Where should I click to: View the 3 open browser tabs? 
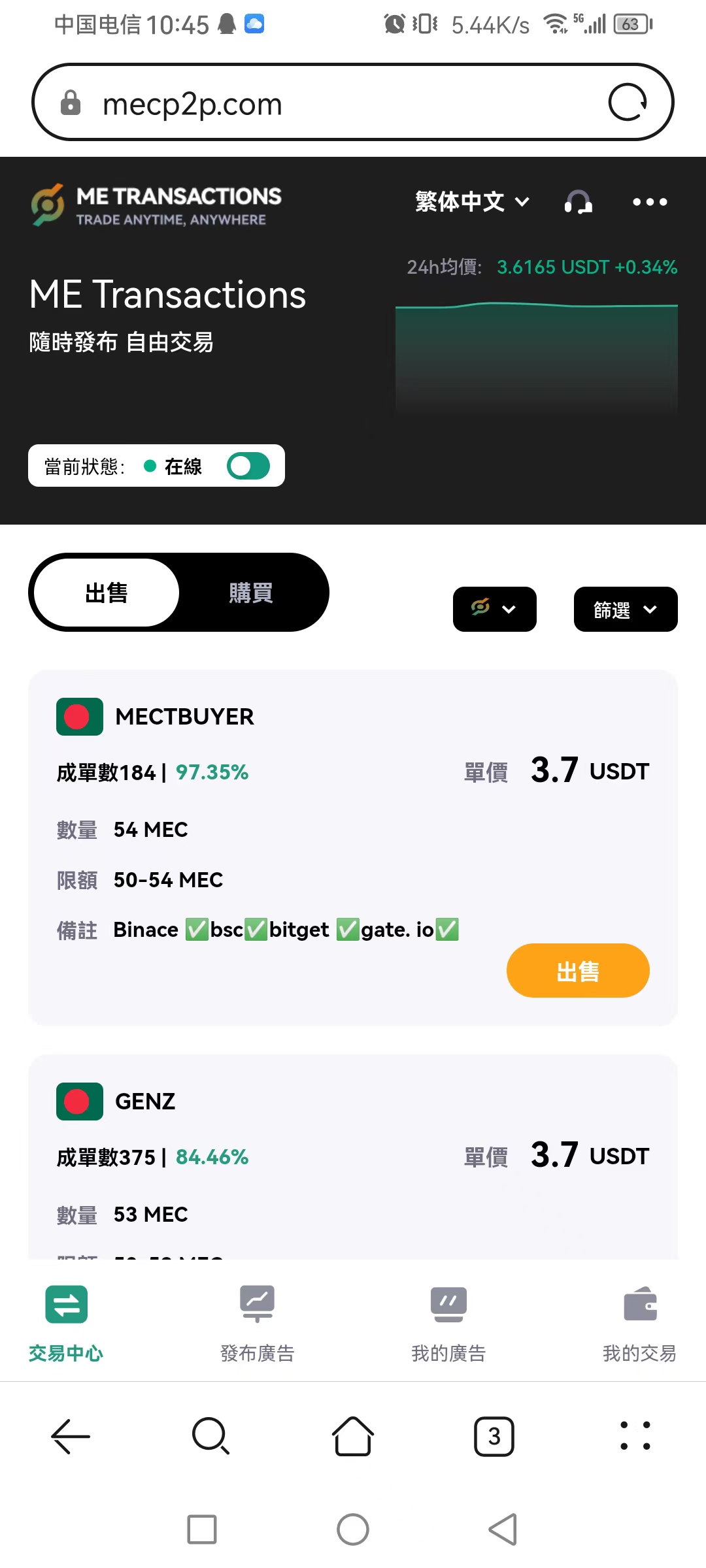pyautogui.click(x=494, y=1436)
